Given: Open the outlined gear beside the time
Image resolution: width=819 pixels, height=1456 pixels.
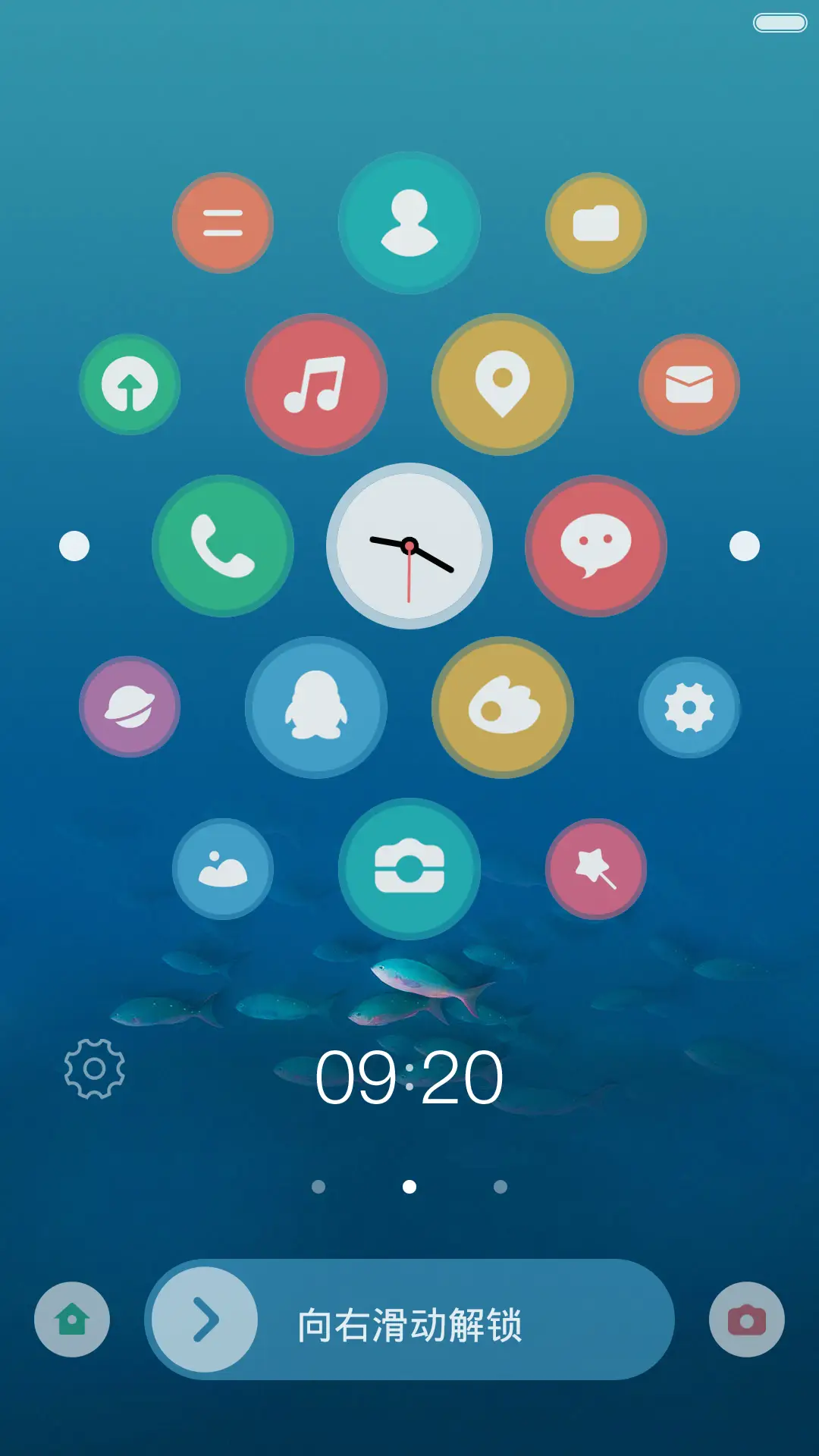Looking at the screenshot, I should point(95,1068).
